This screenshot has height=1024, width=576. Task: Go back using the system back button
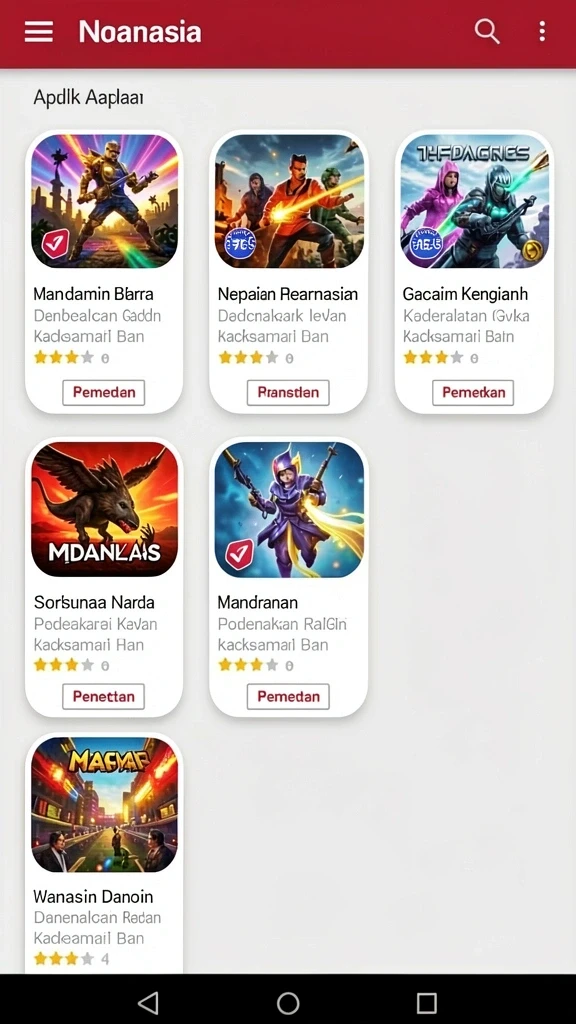pyautogui.click(x=148, y=1002)
